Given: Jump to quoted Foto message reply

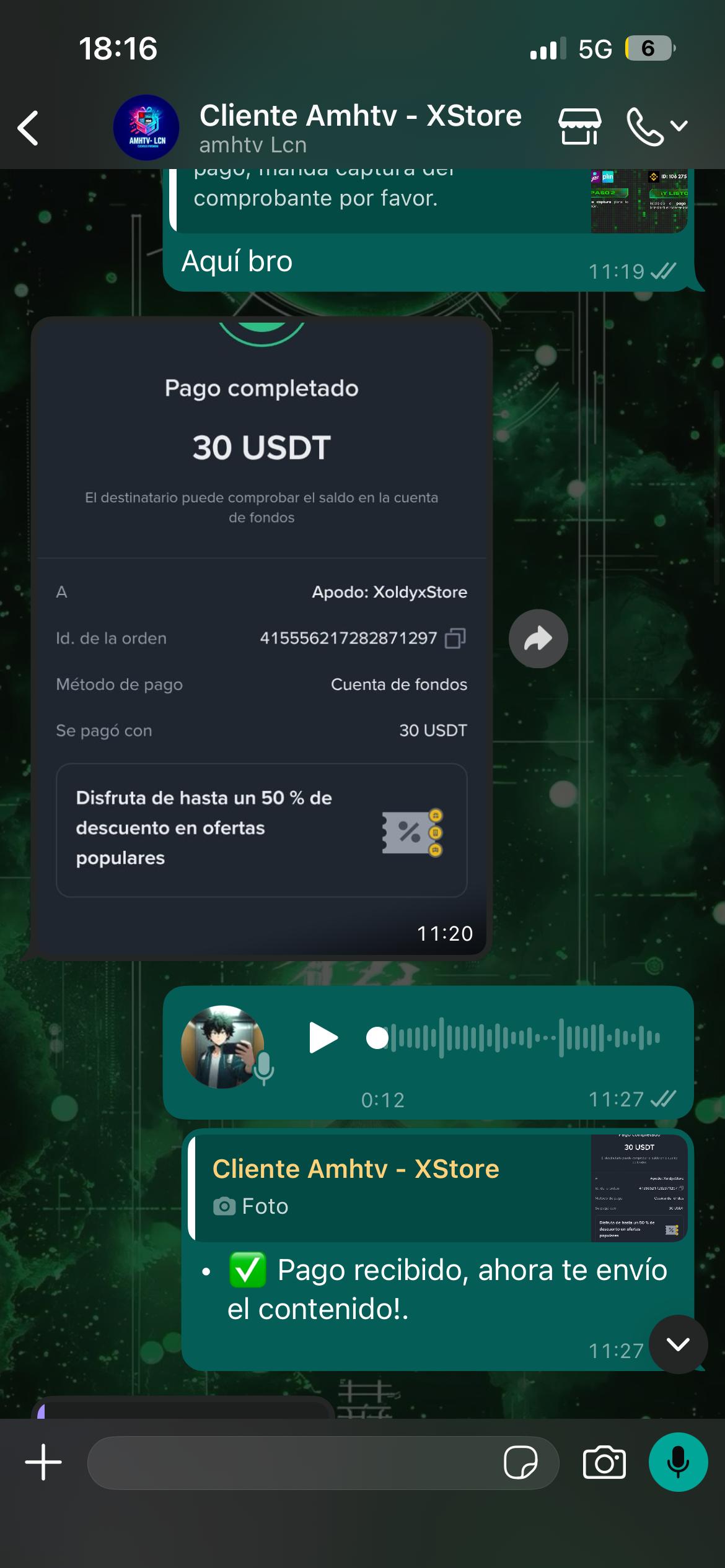Looking at the screenshot, I should pyautogui.click(x=437, y=1187).
